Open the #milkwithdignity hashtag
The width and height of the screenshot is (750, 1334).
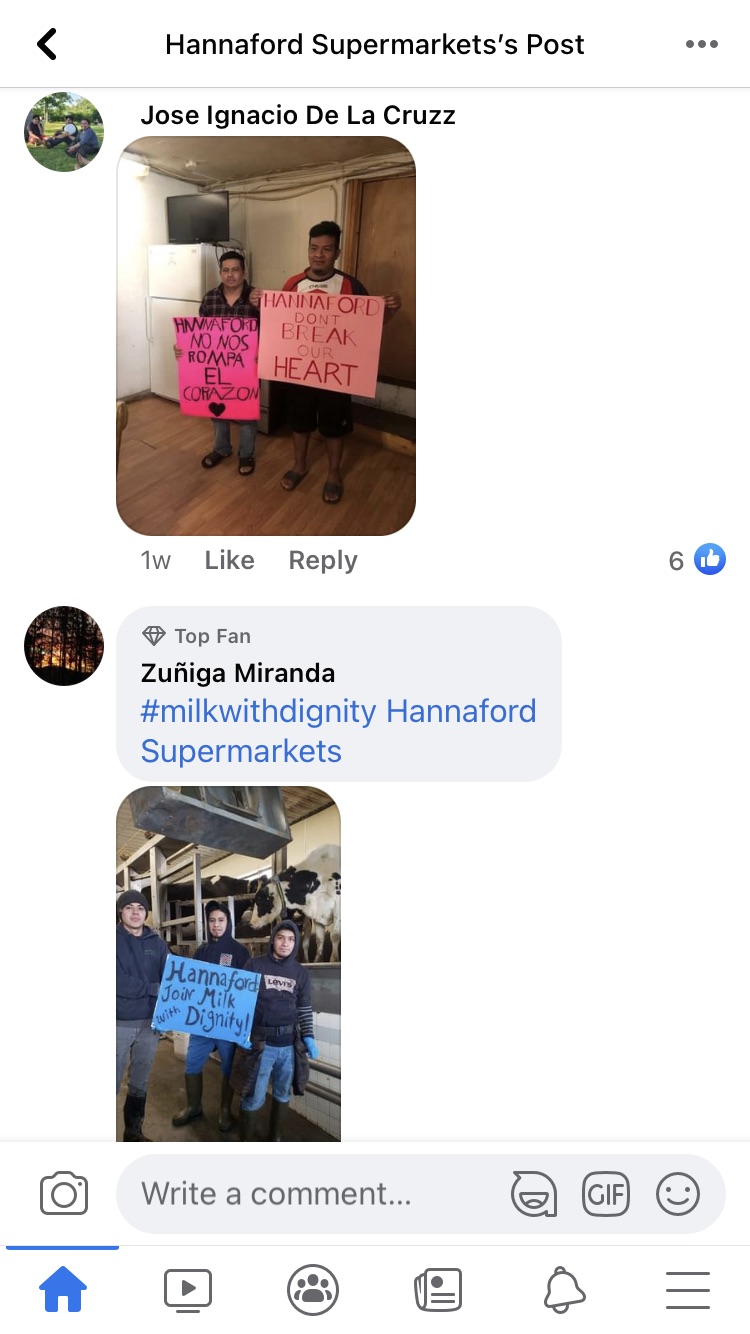258,711
